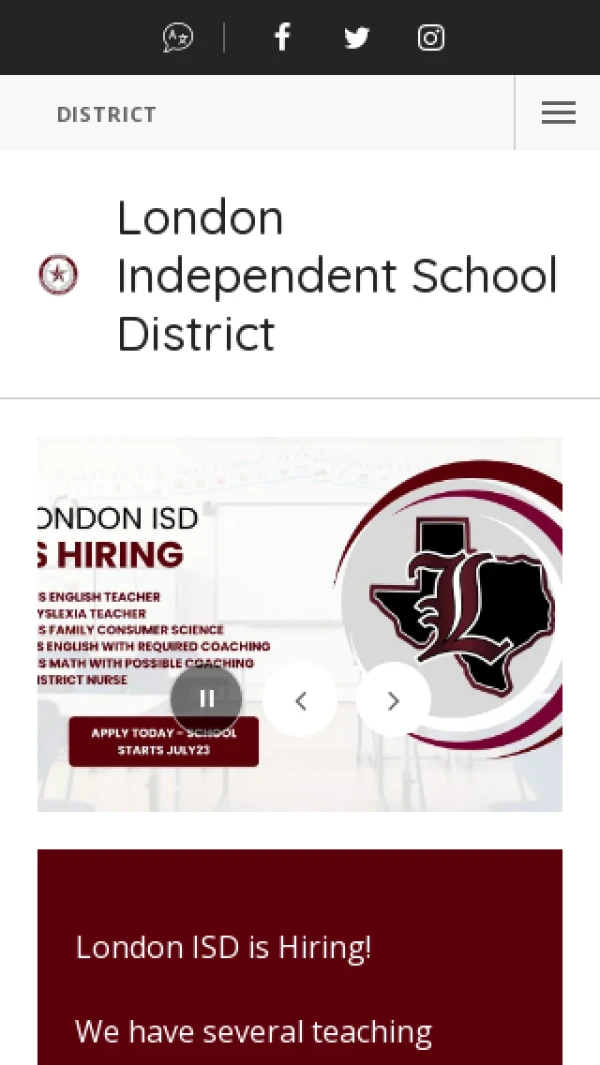This screenshot has width=600, height=1065.
Task: Open the London ISD hiring banner
Action: tap(300, 560)
